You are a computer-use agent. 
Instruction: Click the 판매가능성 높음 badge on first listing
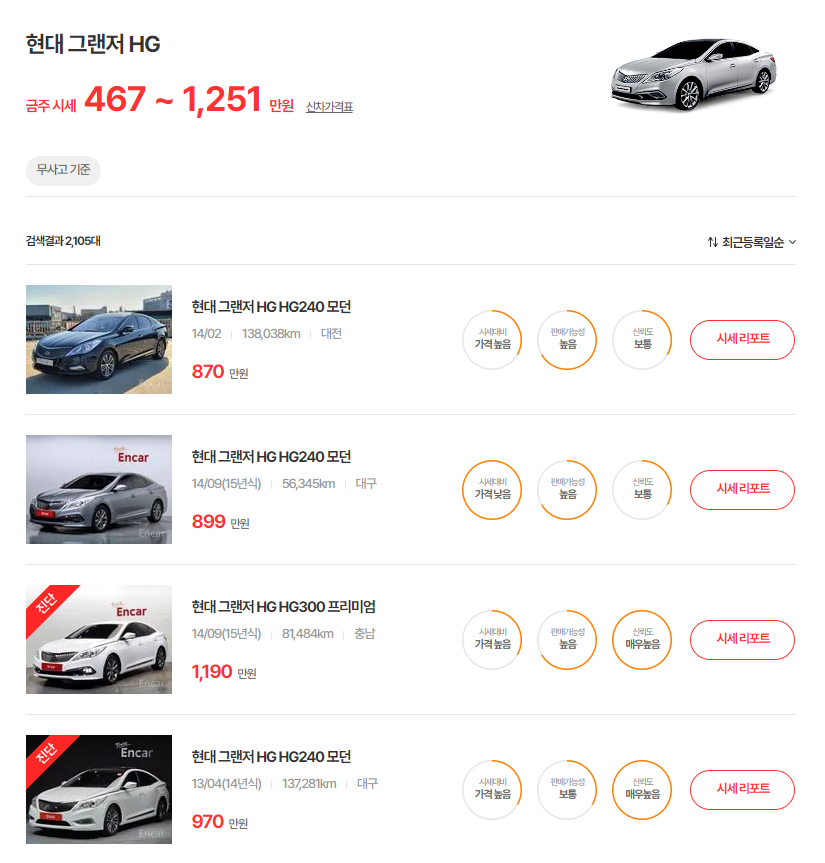click(566, 340)
